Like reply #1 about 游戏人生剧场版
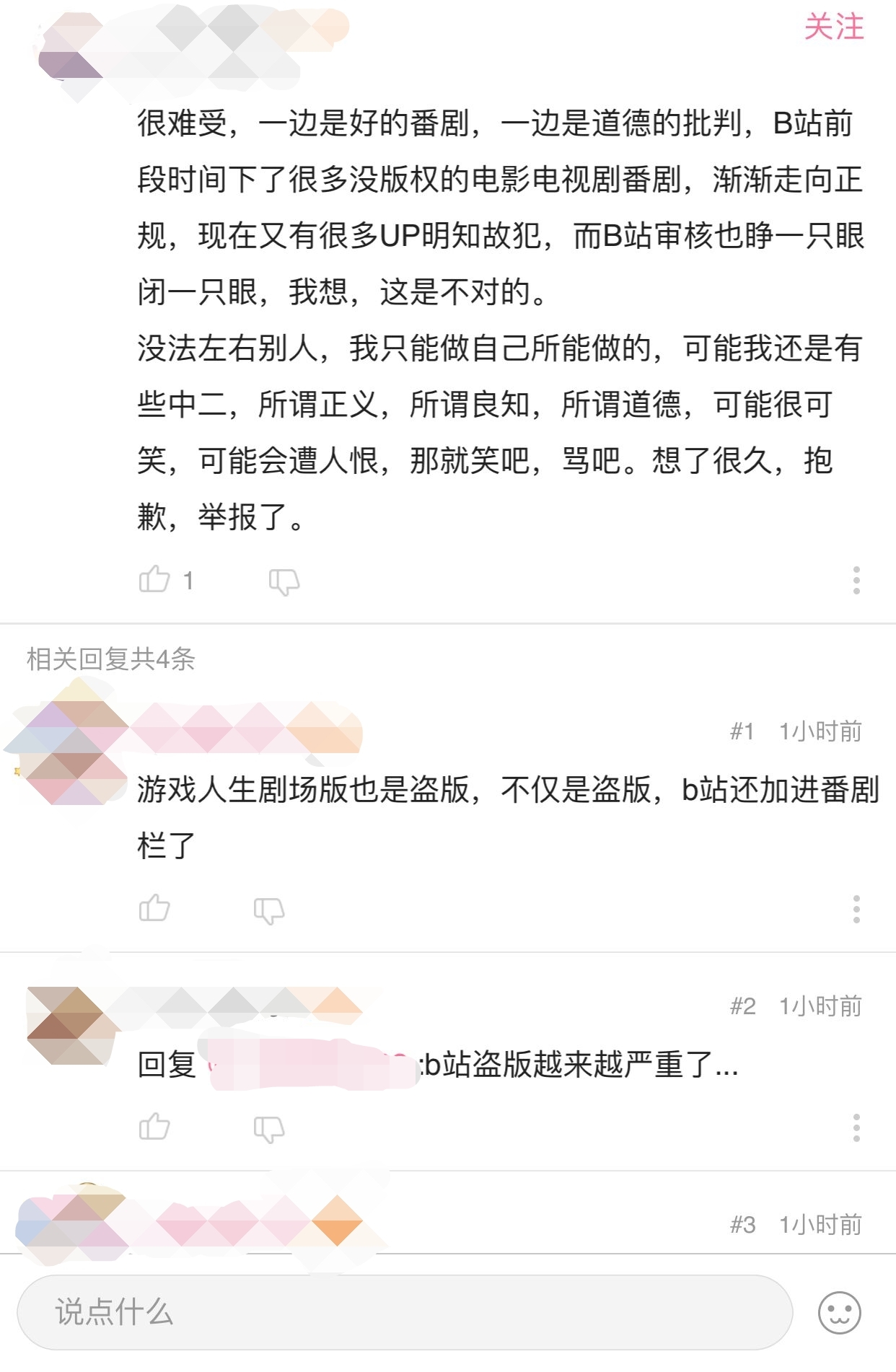The height and width of the screenshot is (1372, 896). coord(154,909)
